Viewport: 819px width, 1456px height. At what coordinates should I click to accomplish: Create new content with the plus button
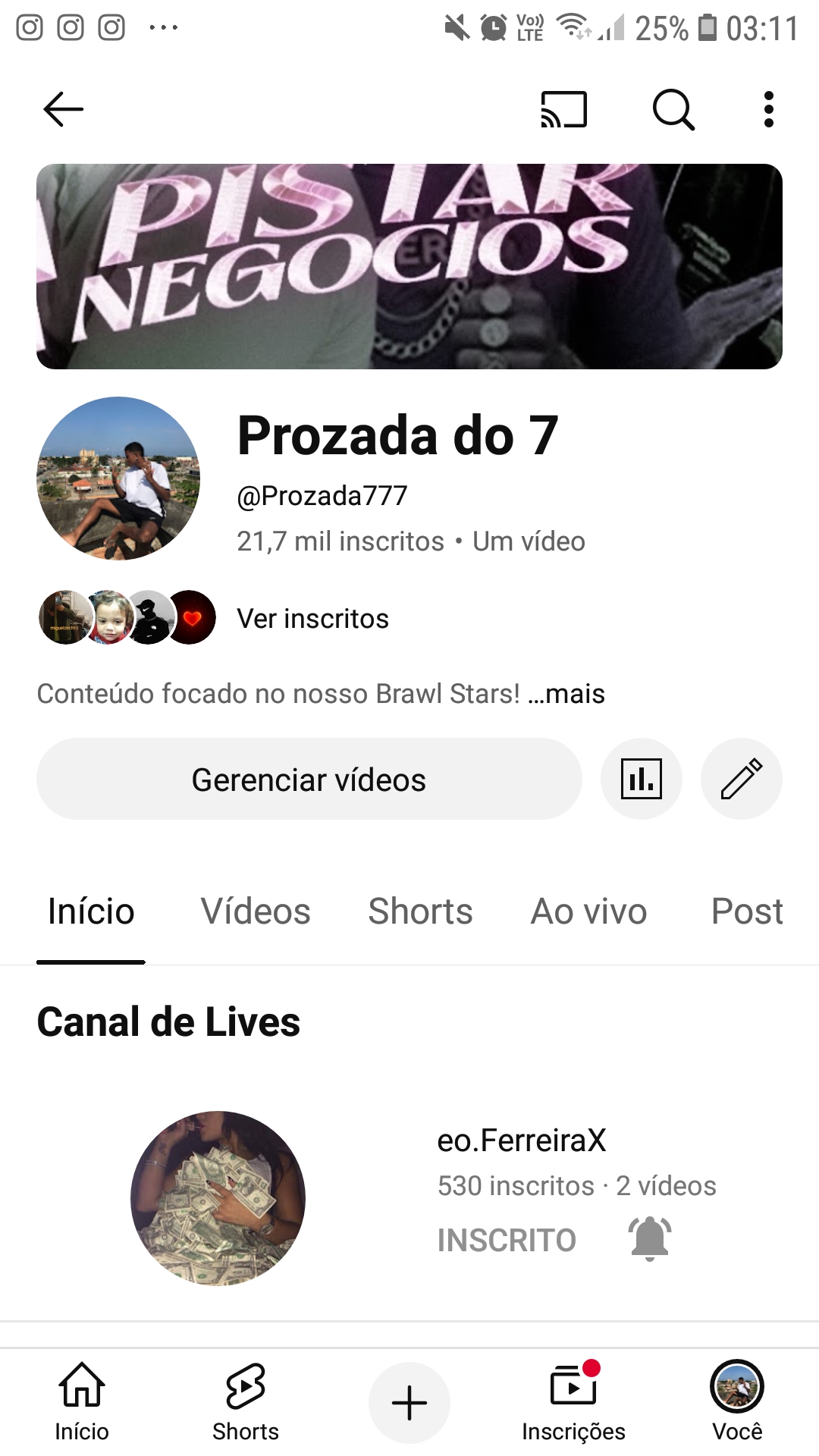click(409, 1403)
